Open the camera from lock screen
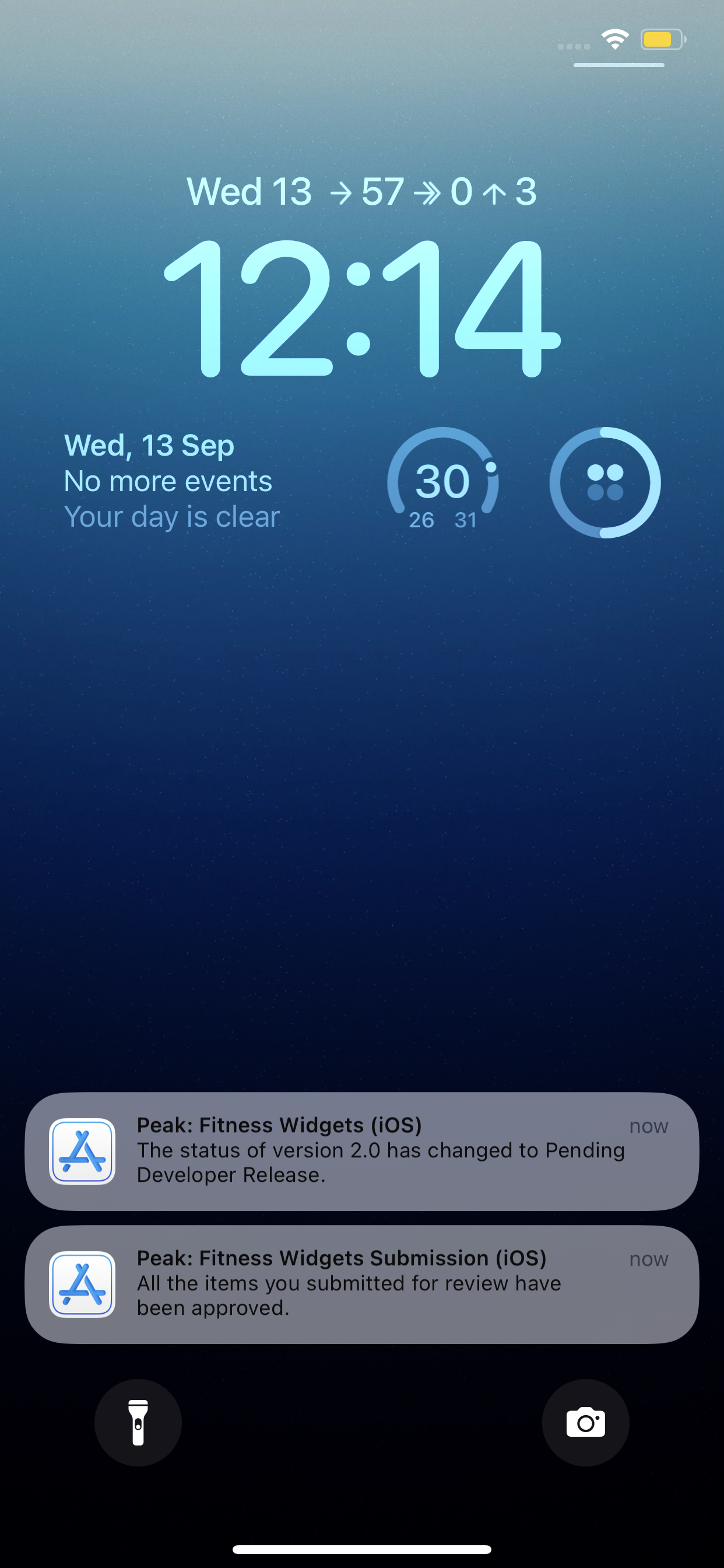The image size is (724, 1568). tap(585, 1423)
